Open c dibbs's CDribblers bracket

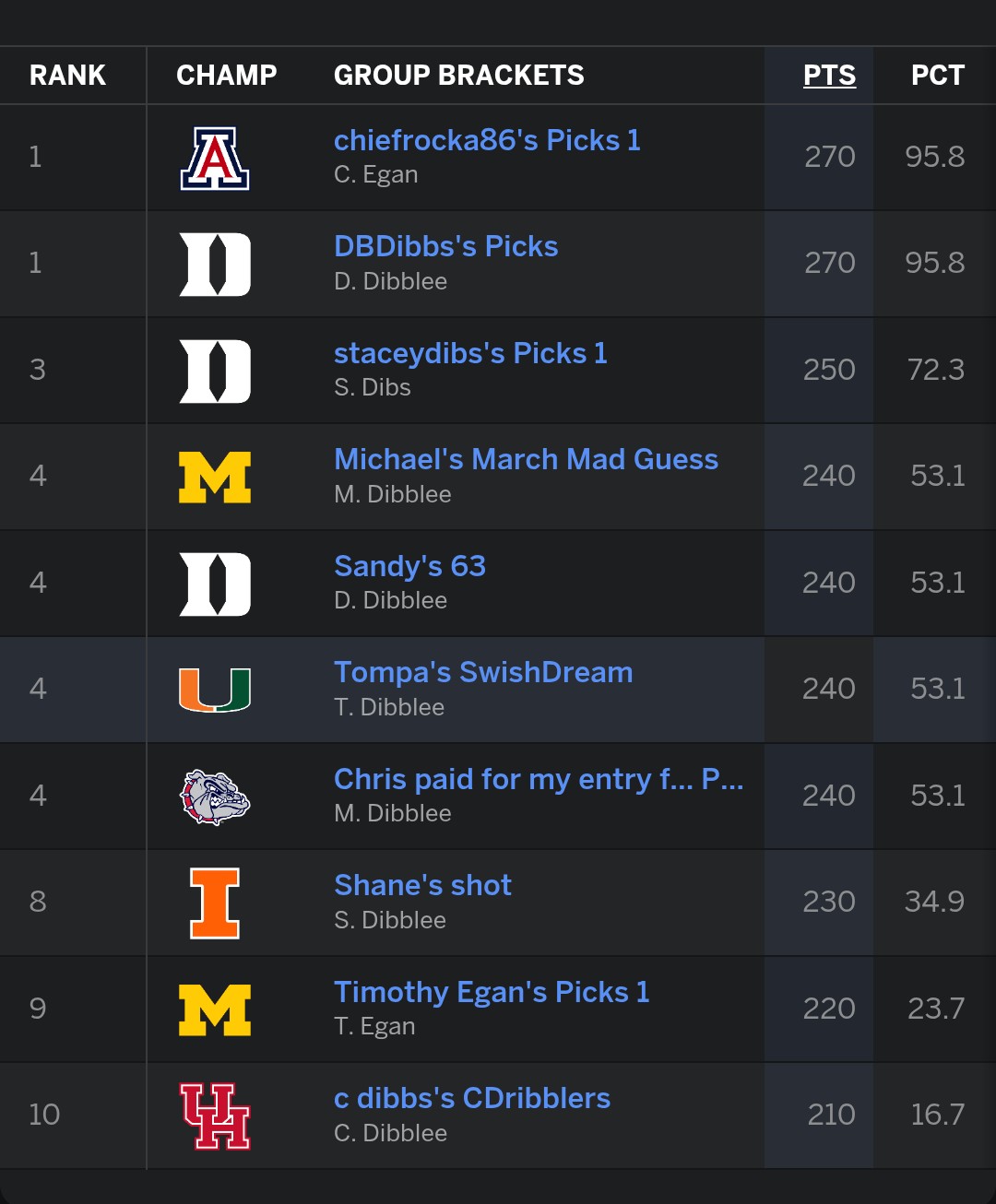[x=471, y=1098]
